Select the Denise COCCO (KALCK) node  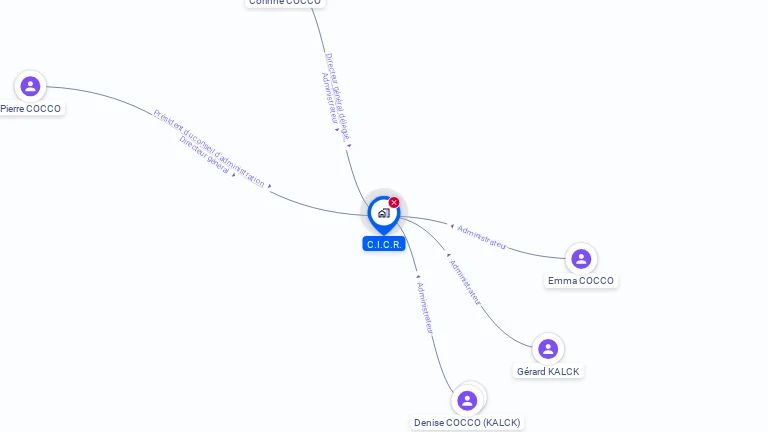click(x=467, y=400)
